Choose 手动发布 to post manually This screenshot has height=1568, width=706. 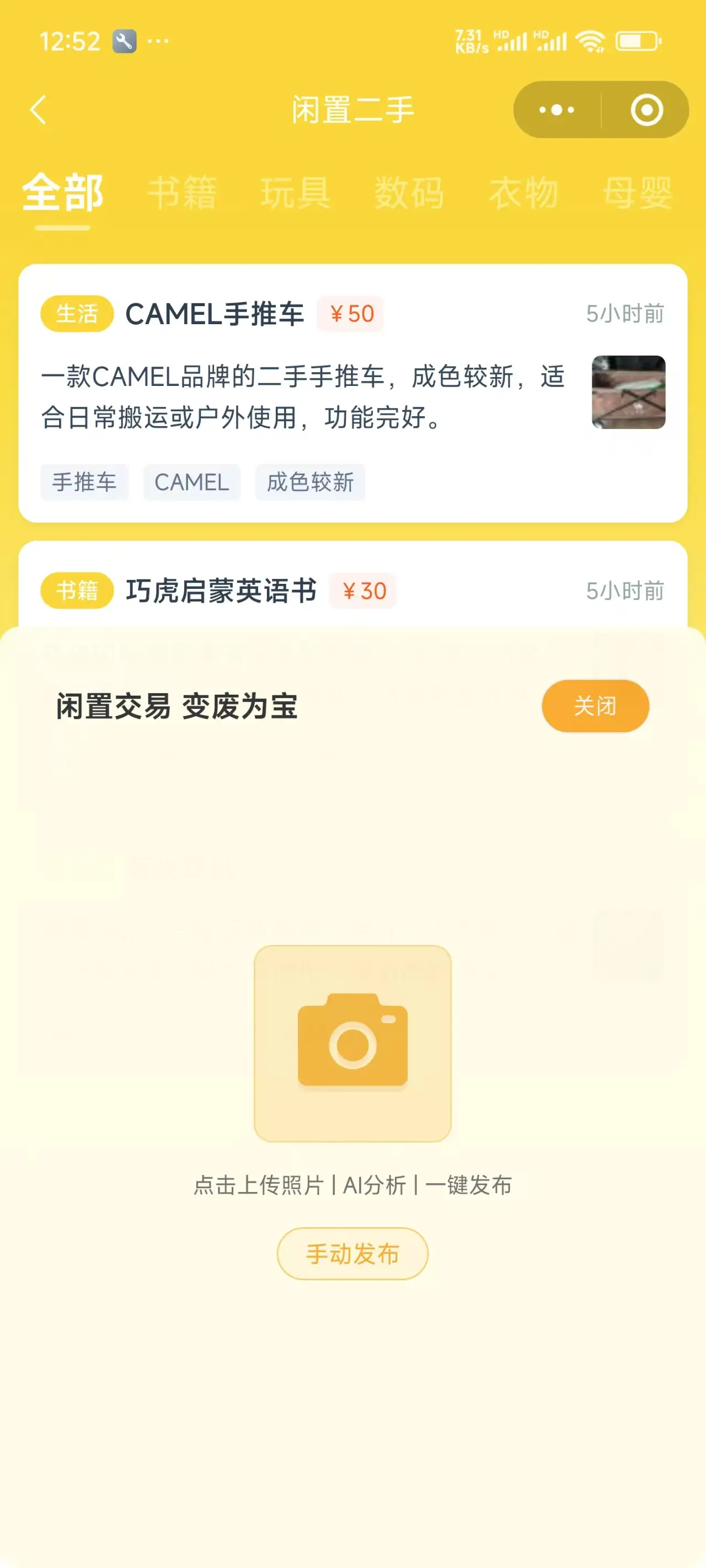point(352,1254)
